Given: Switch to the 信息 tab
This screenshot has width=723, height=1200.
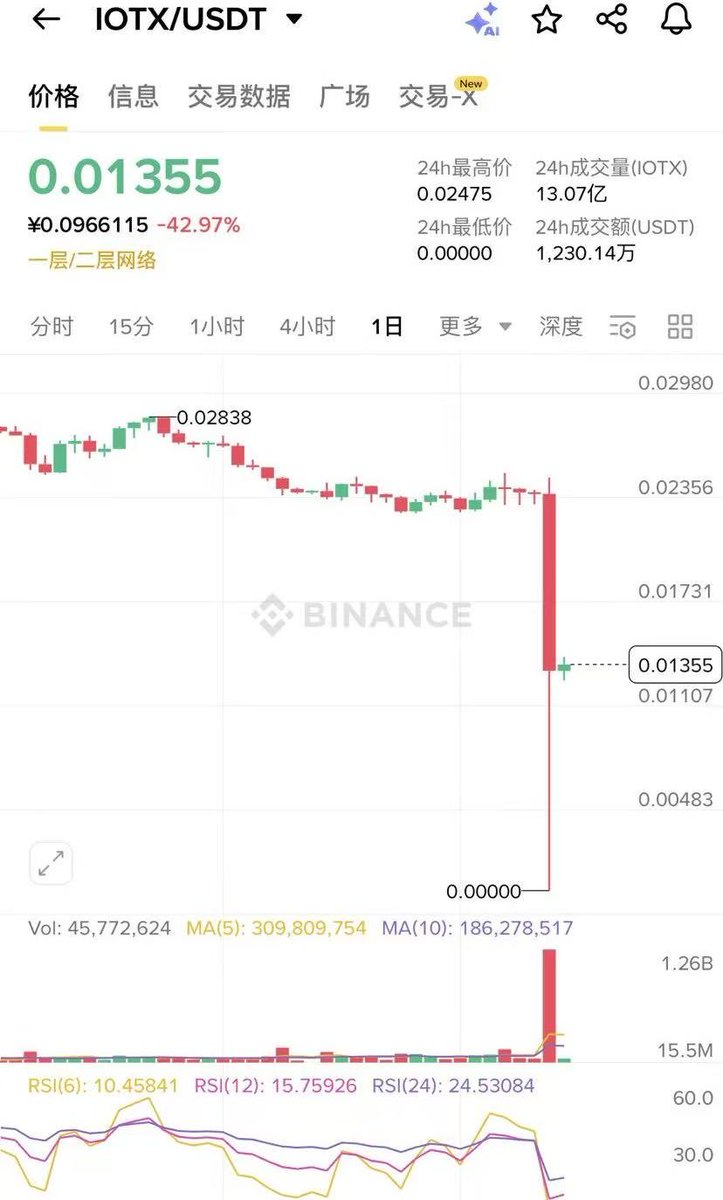Looking at the screenshot, I should coord(133,96).
